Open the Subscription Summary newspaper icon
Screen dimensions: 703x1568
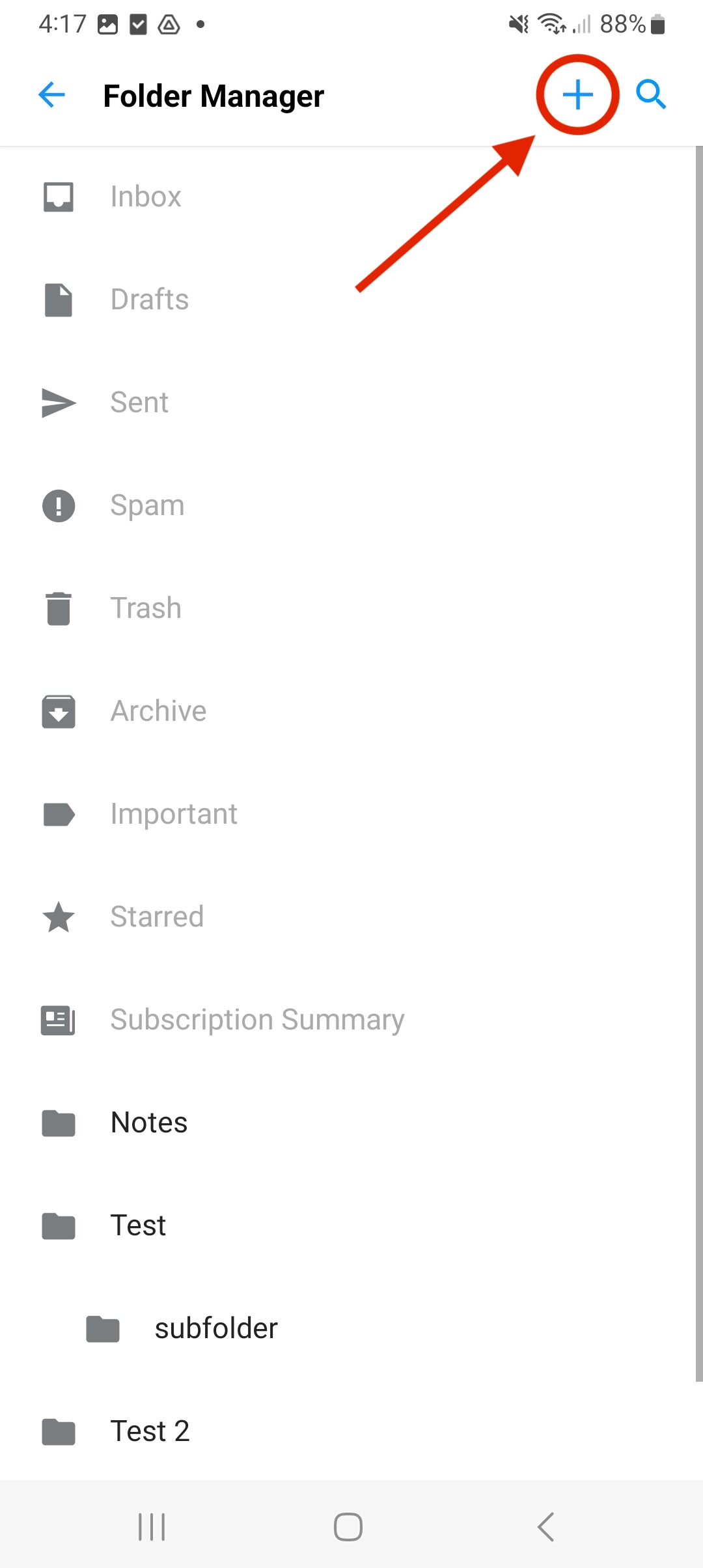coord(59,1020)
